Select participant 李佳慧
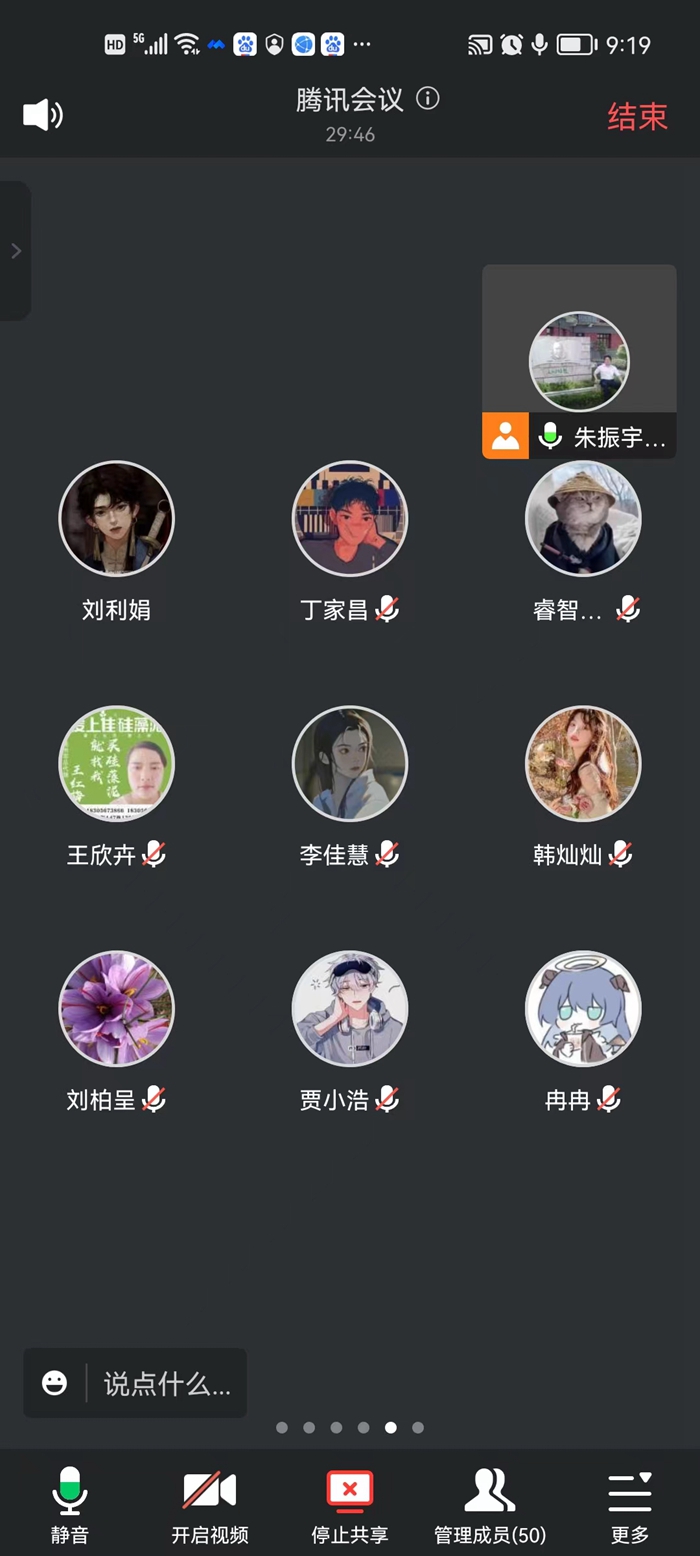The height and width of the screenshot is (1556, 700). coord(350,764)
